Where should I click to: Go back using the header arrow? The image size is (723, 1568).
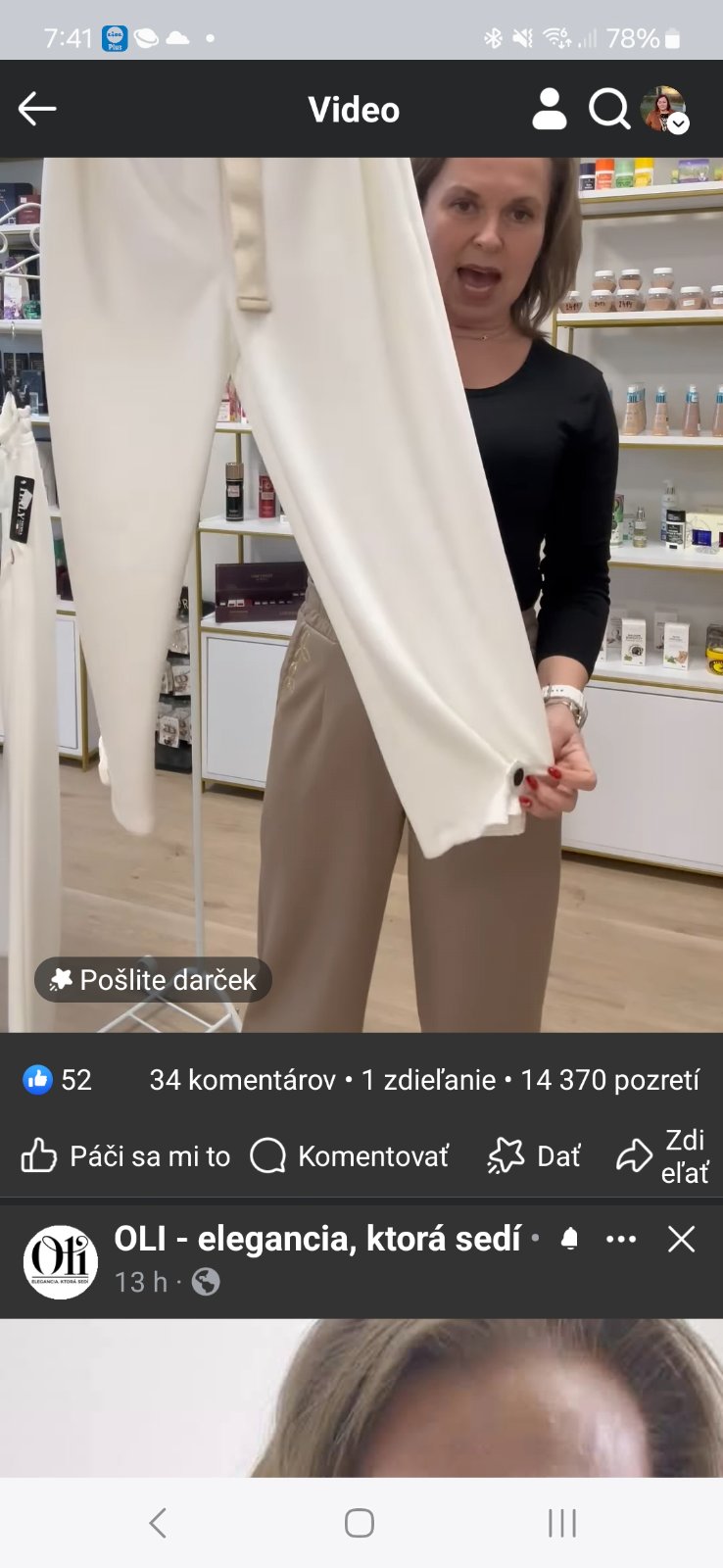point(37,109)
